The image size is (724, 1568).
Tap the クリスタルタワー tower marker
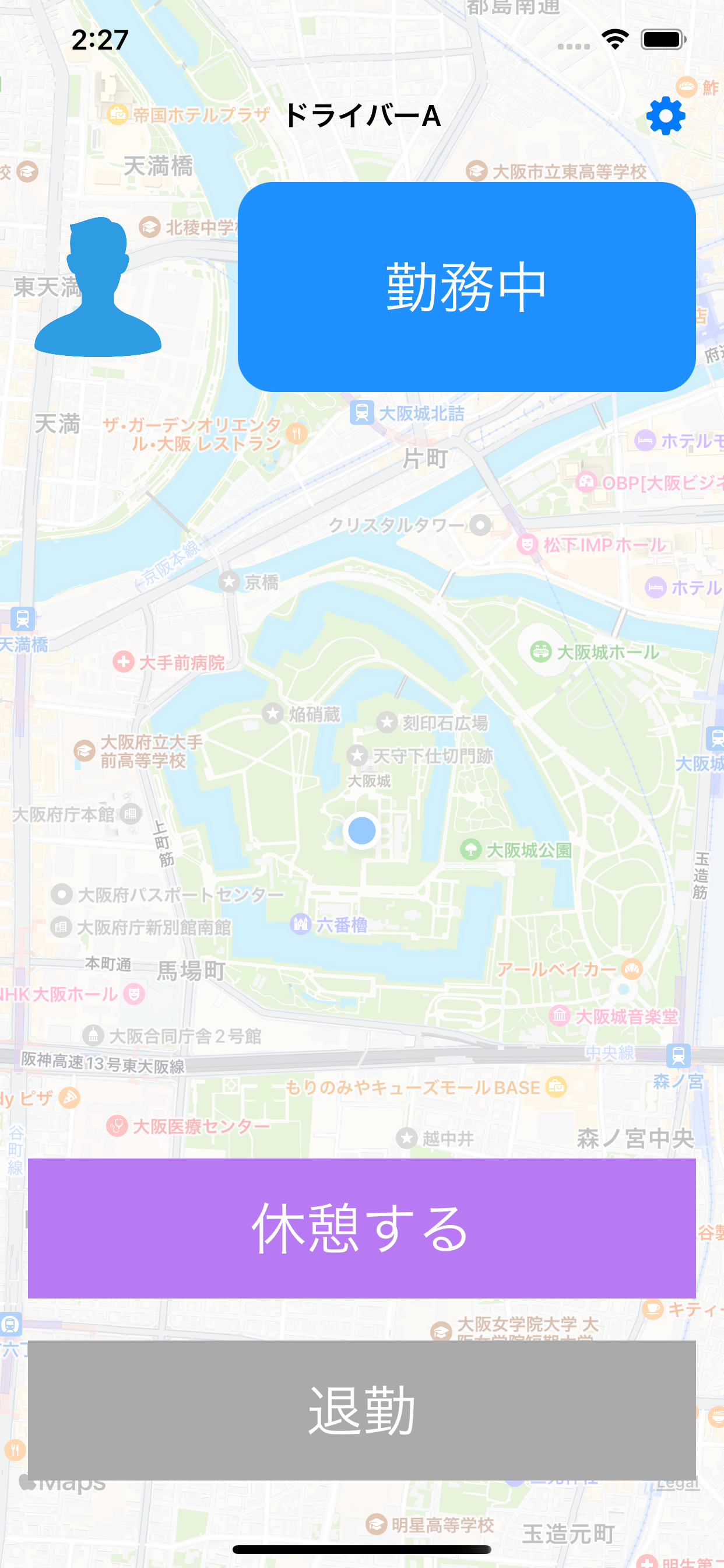[x=480, y=524]
